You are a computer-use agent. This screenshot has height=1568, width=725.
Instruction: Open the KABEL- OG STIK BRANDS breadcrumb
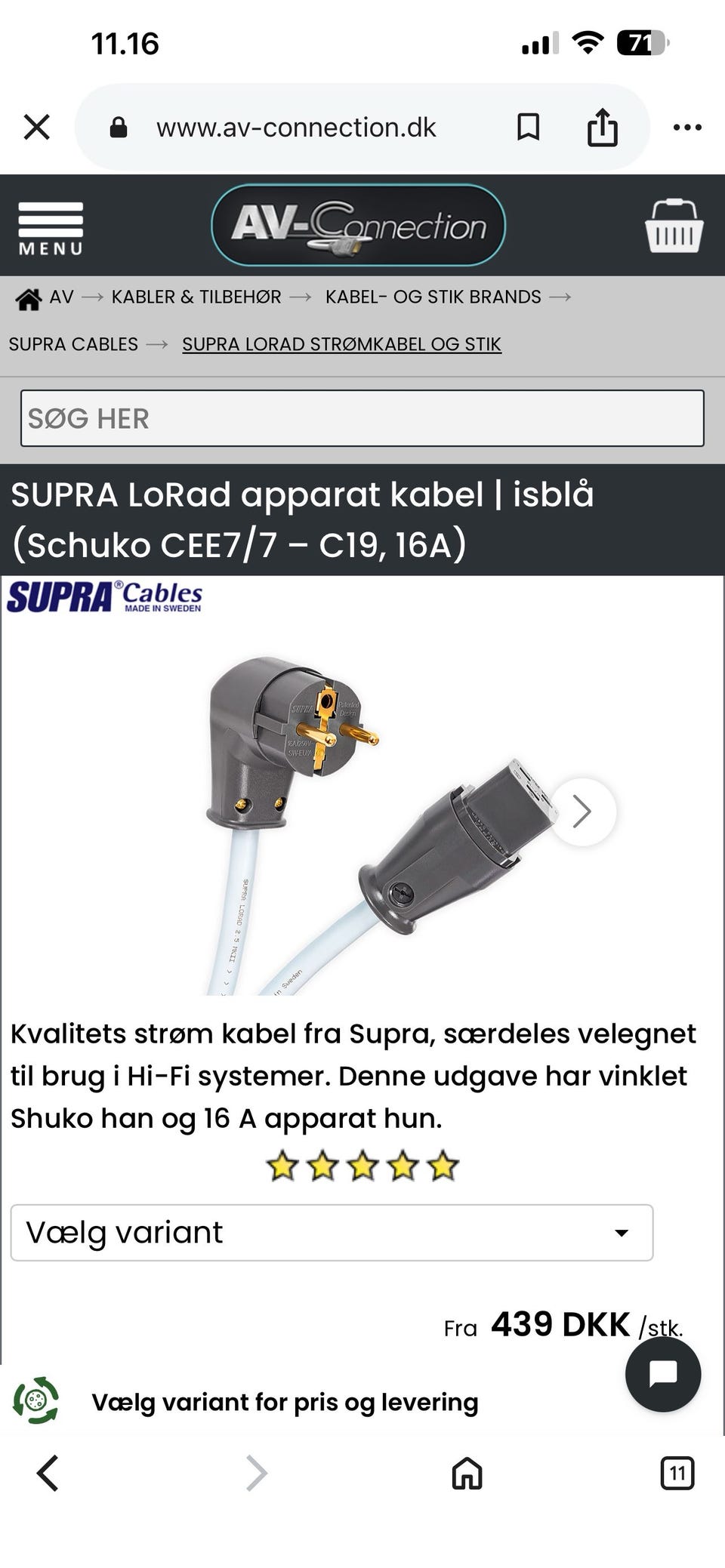click(x=433, y=297)
